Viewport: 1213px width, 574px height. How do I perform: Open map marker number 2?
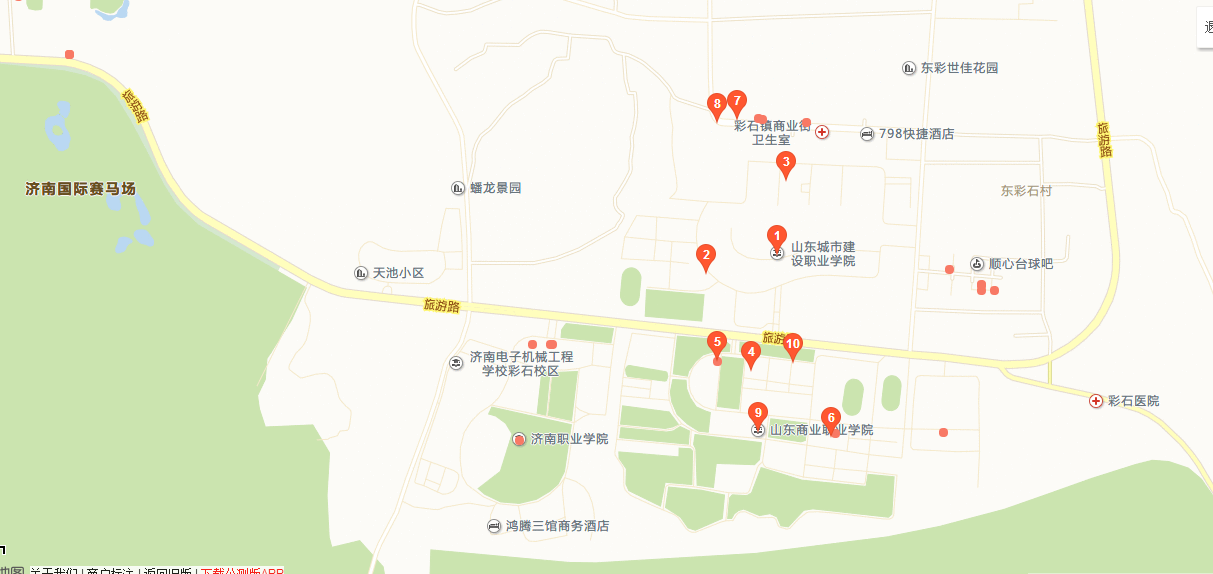click(706, 256)
